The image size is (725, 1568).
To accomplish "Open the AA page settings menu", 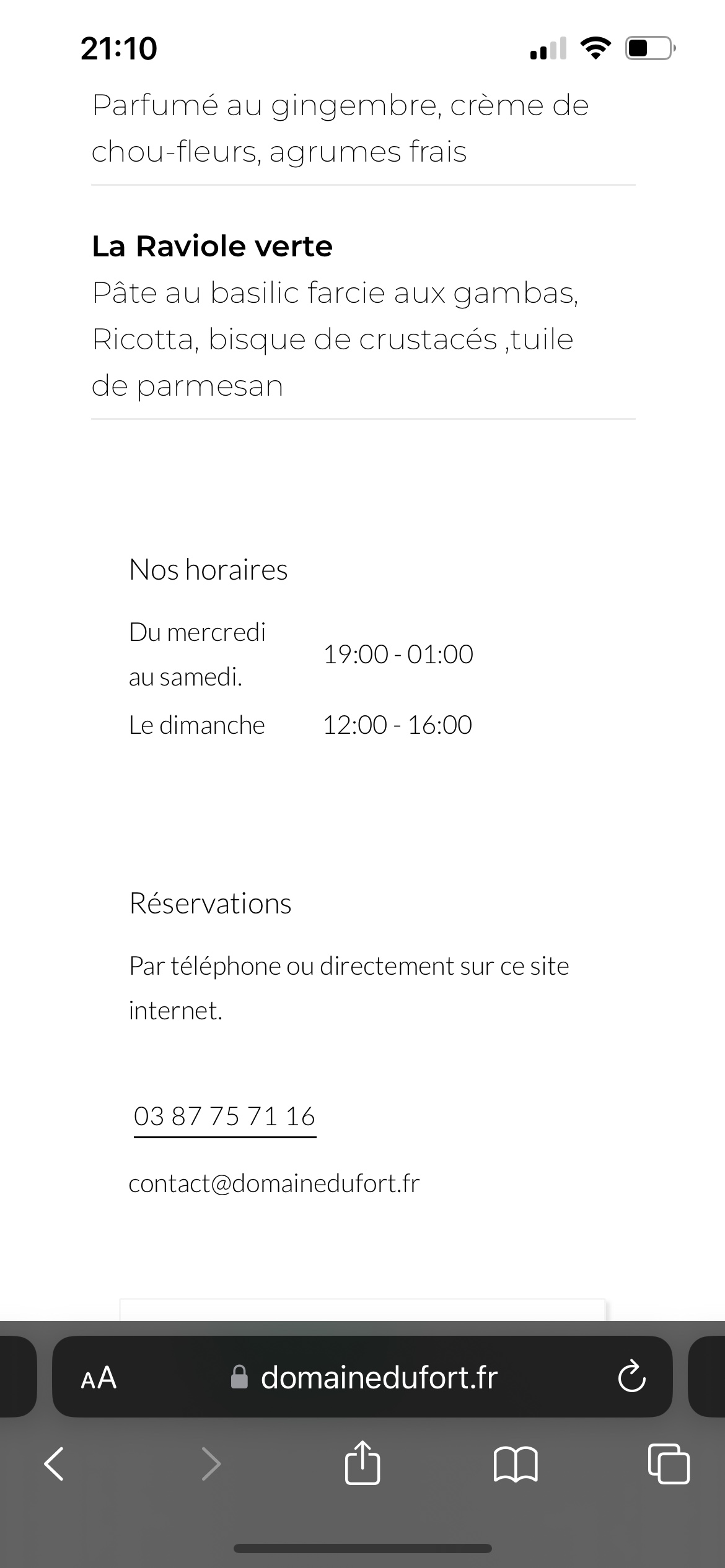I will pyautogui.click(x=99, y=1378).
